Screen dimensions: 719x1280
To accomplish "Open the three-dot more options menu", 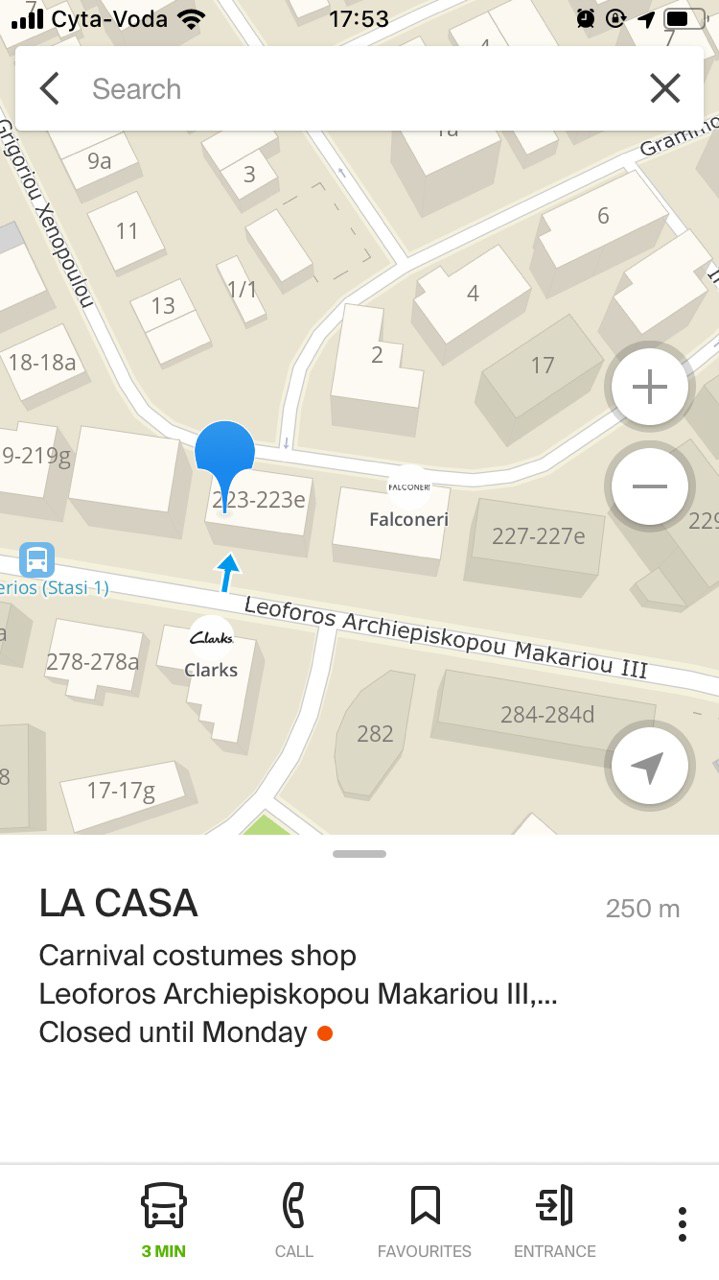I will pos(682,1224).
